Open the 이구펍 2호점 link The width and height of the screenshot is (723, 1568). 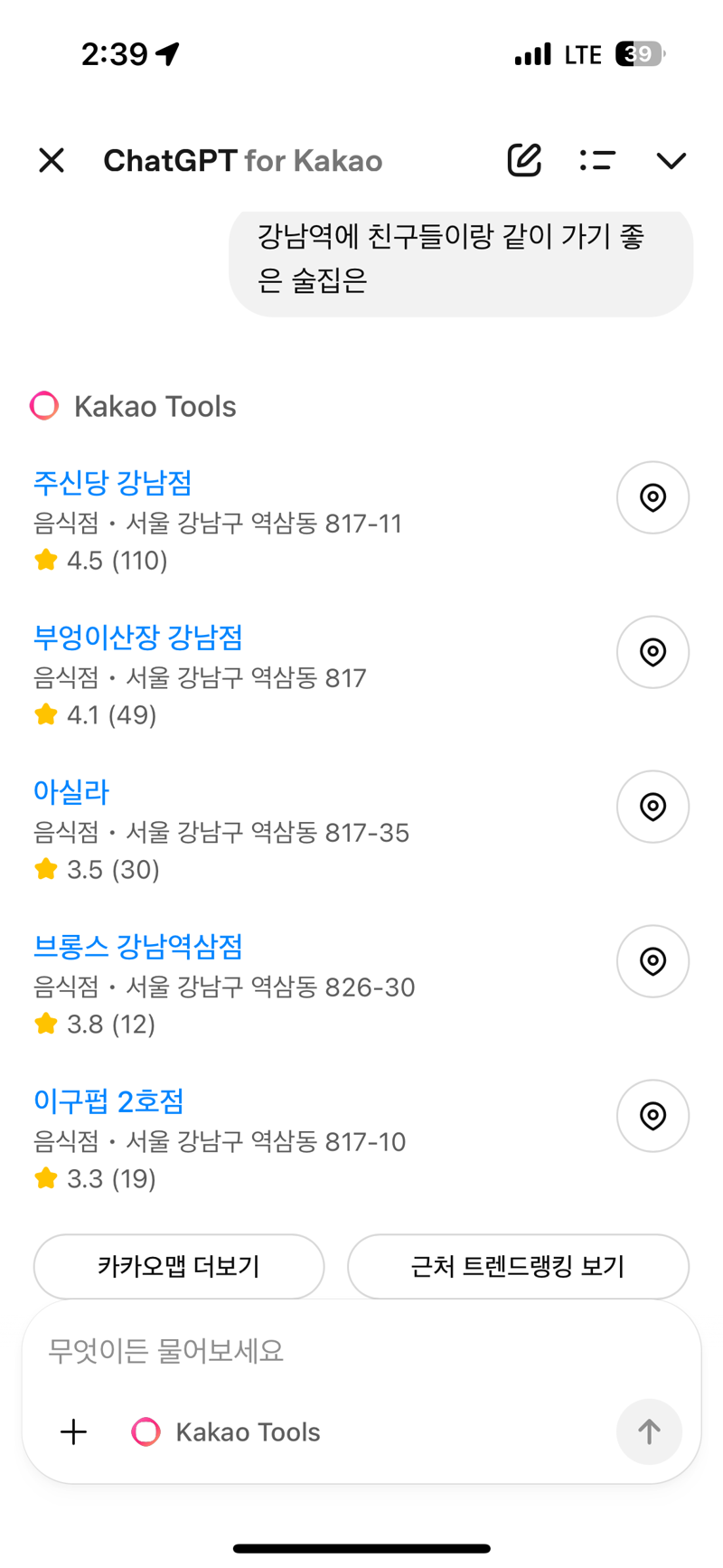(109, 1101)
